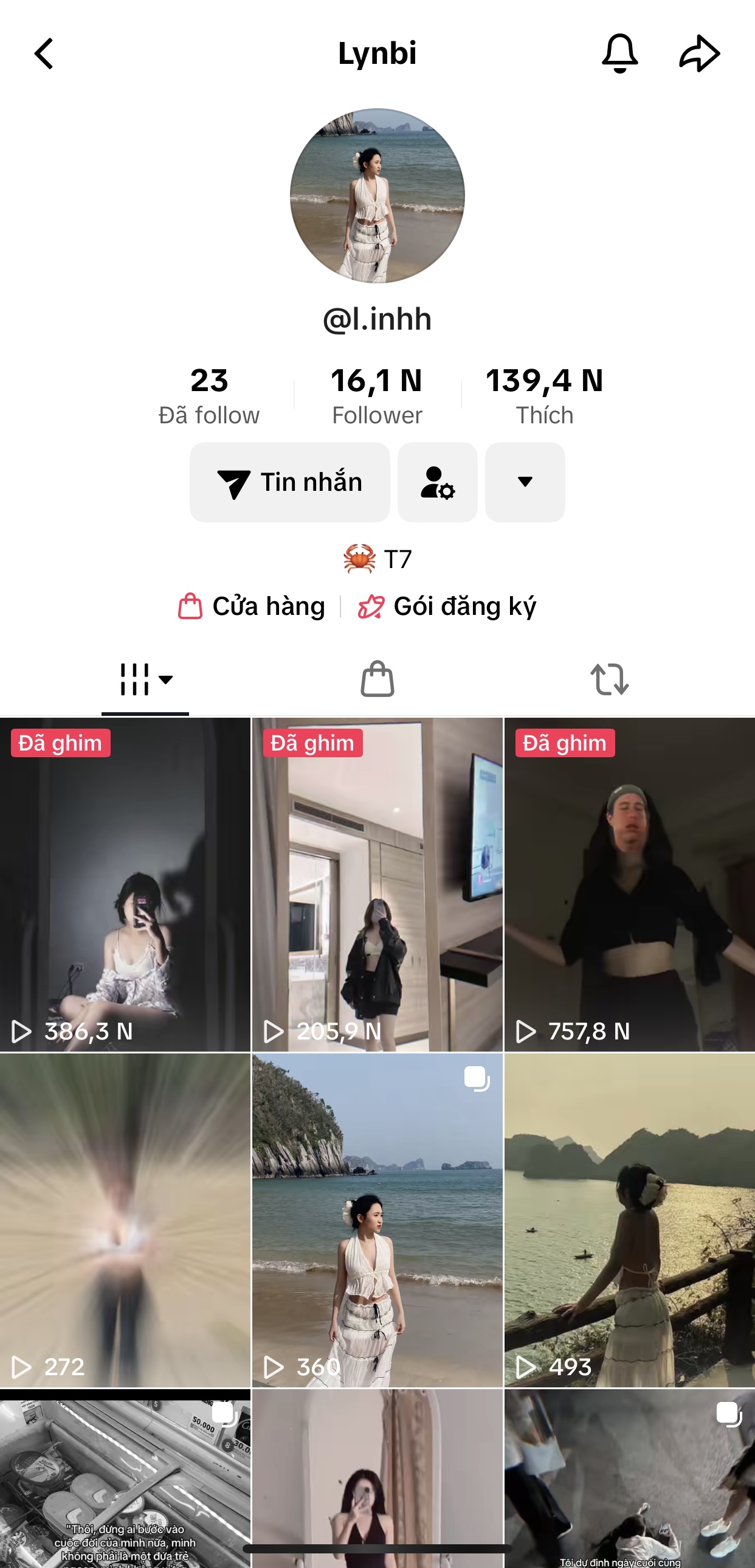Open the profile picture
This screenshot has height=1568, width=755.
point(377,195)
